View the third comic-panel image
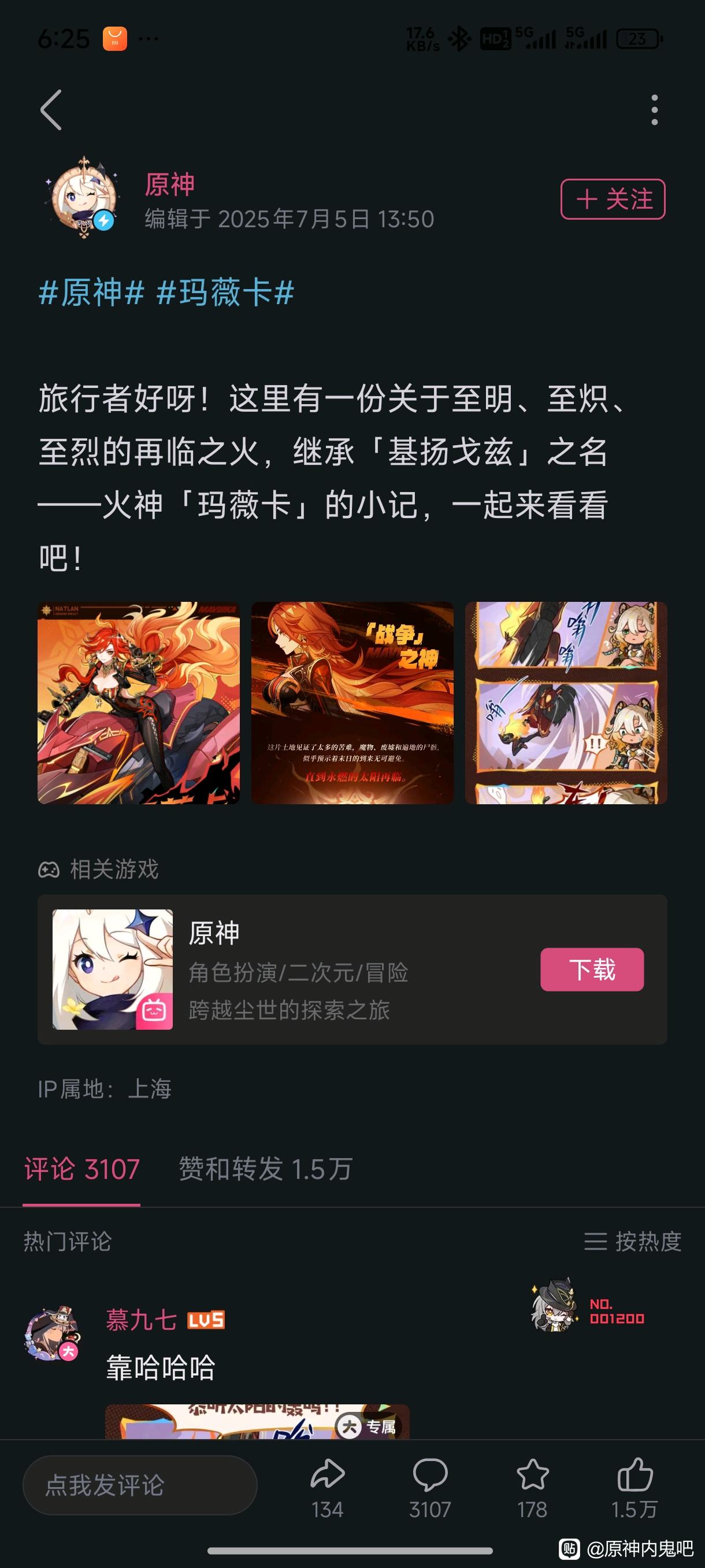 click(566, 703)
